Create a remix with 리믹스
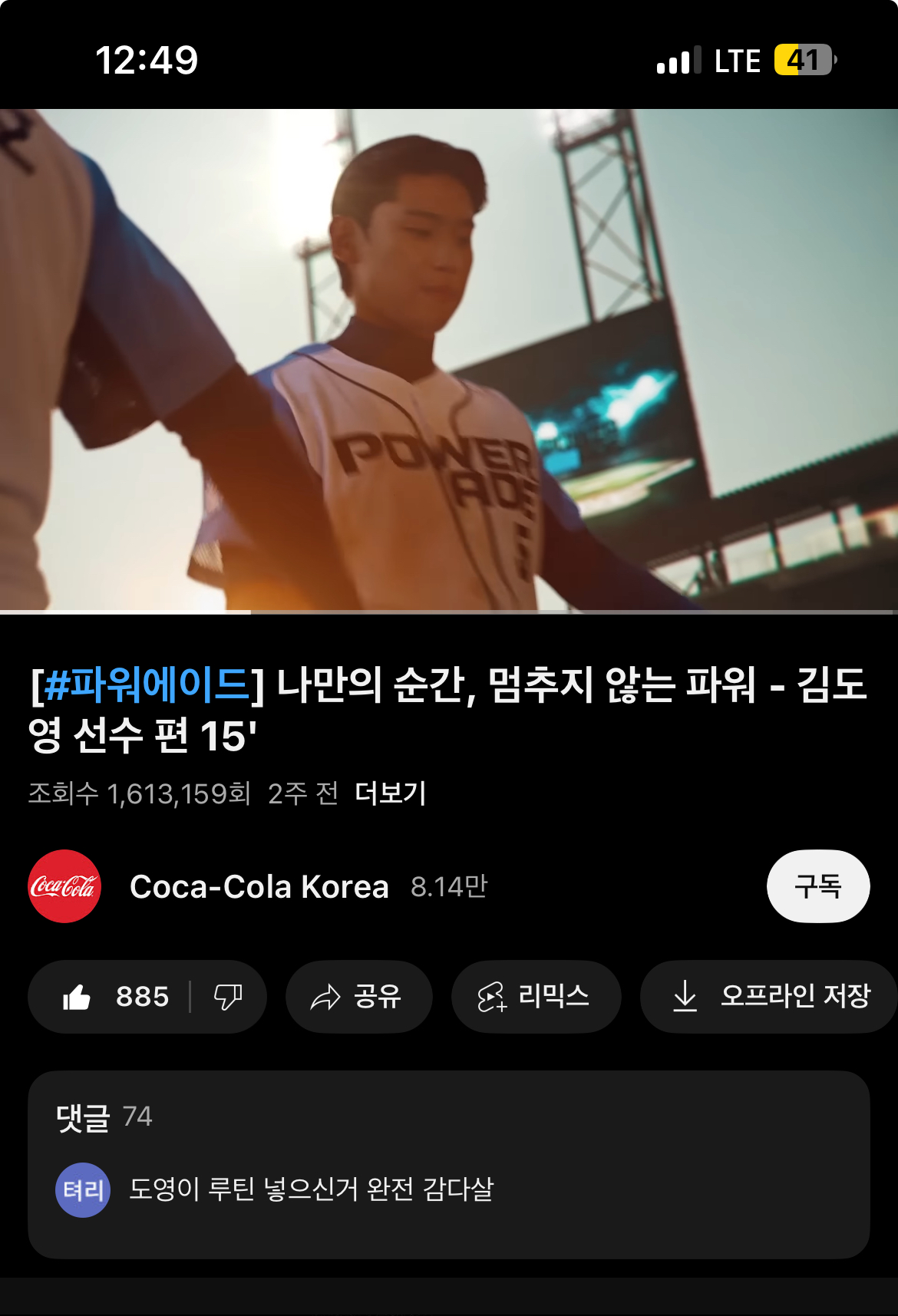Screen dimensions: 898x1316 click(x=535, y=997)
